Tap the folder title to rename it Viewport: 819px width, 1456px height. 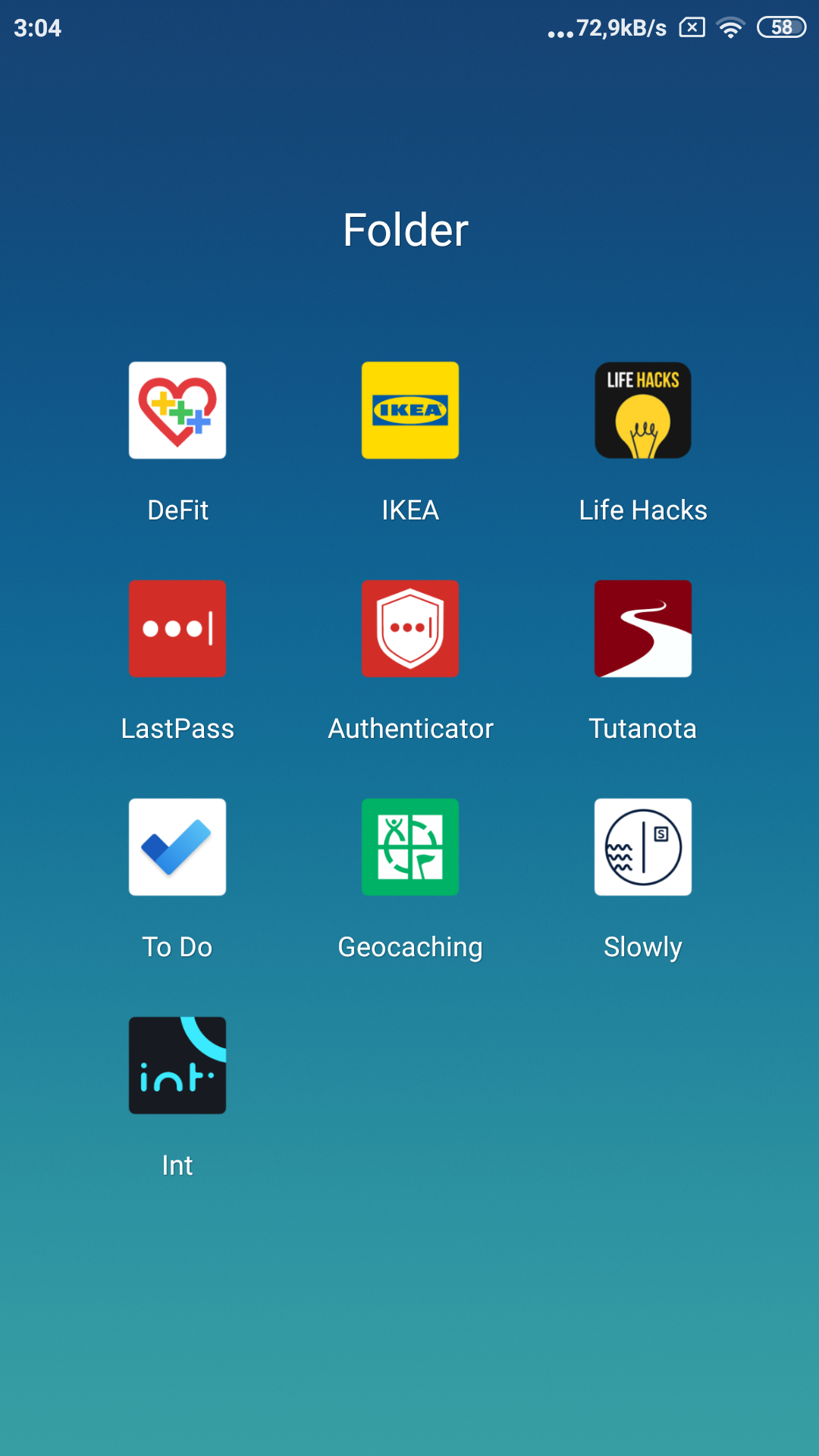(x=407, y=229)
